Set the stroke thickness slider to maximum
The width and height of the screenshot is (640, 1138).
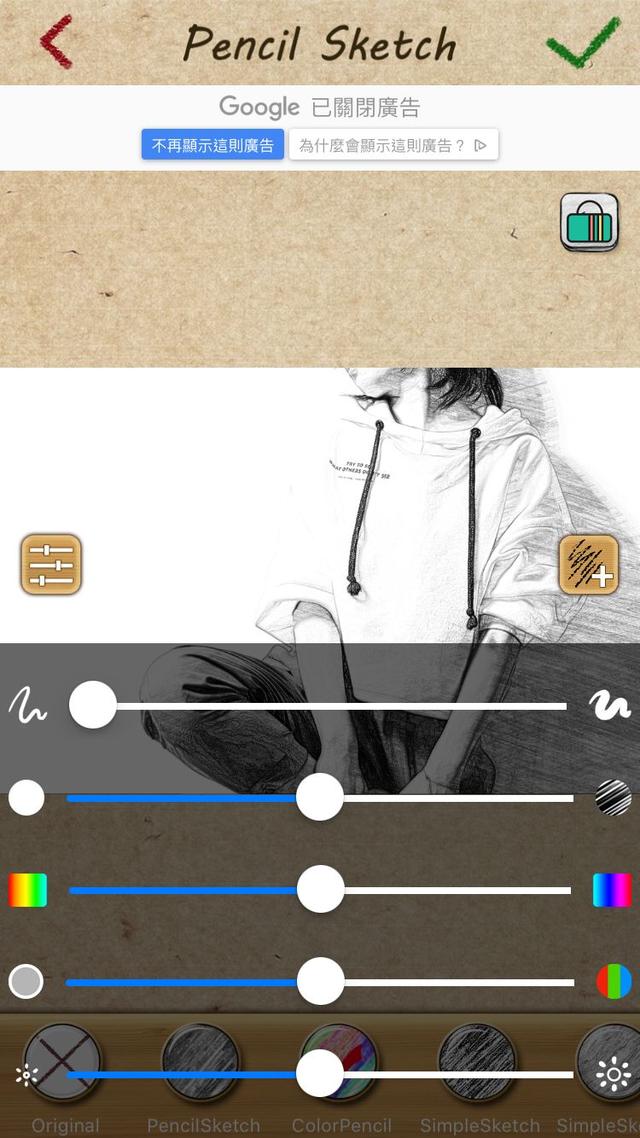point(566,705)
